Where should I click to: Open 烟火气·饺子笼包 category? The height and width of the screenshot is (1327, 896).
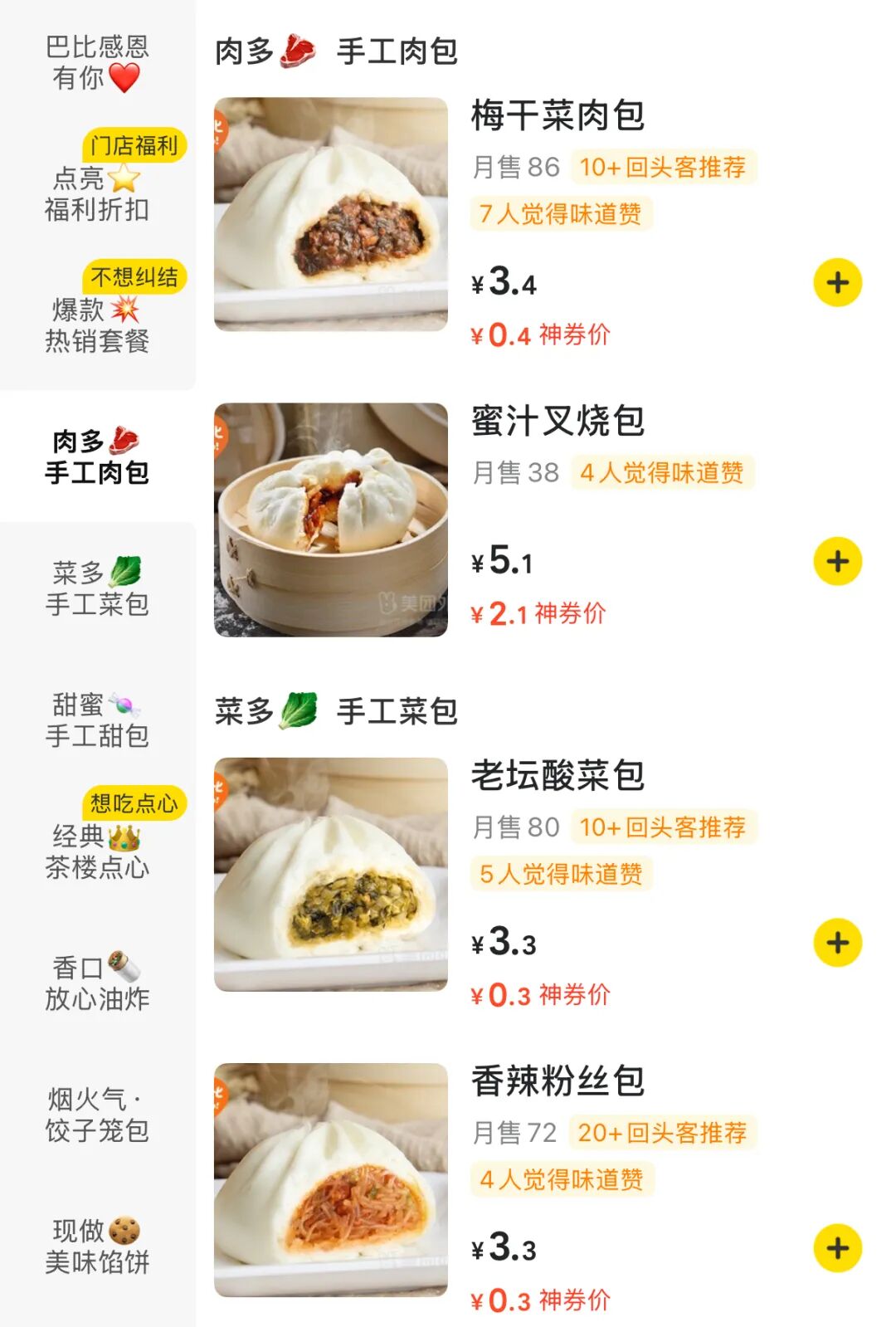(x=97, y=1115)
